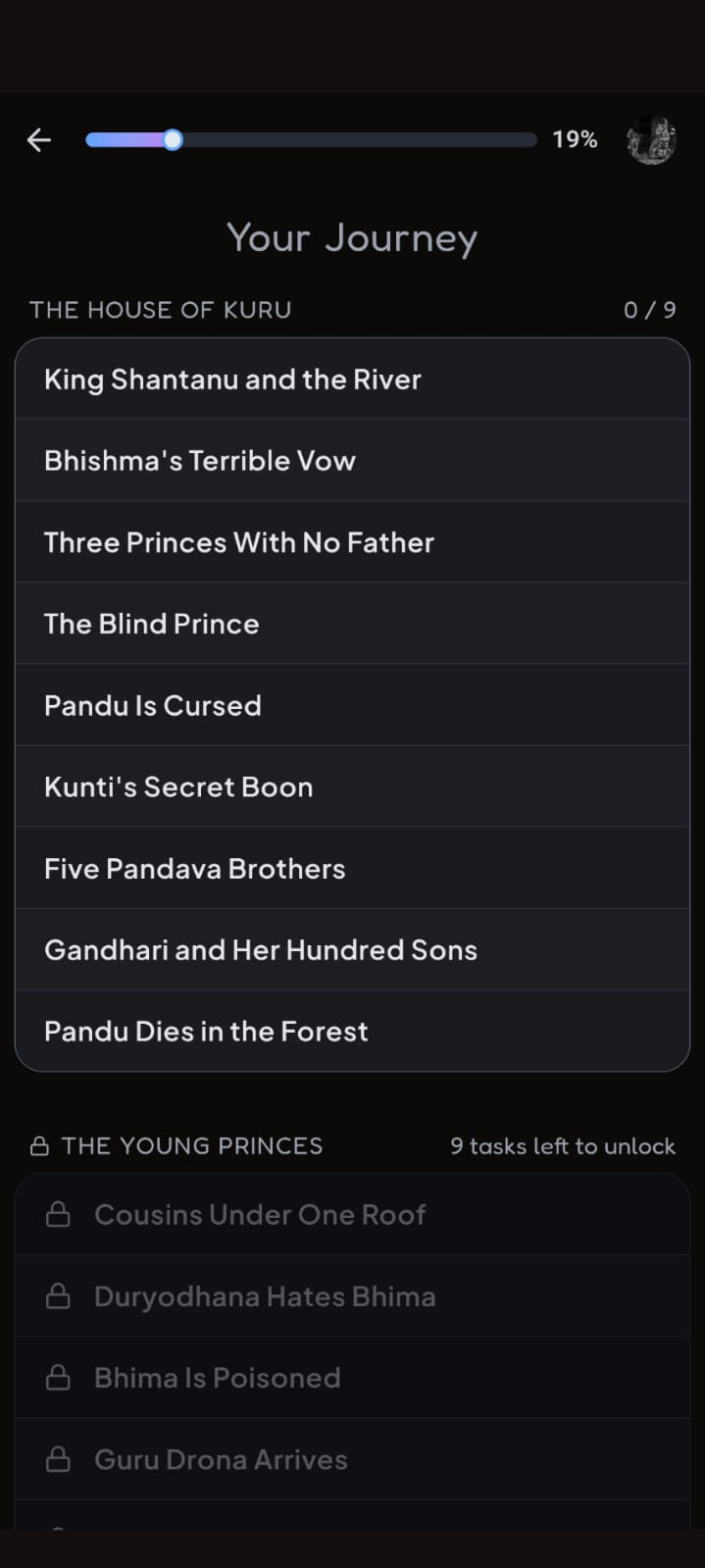Viewport: 705px width, 1568px height.
Task: Open King Shantanu and the River
Action: click(x=352, y=379)
